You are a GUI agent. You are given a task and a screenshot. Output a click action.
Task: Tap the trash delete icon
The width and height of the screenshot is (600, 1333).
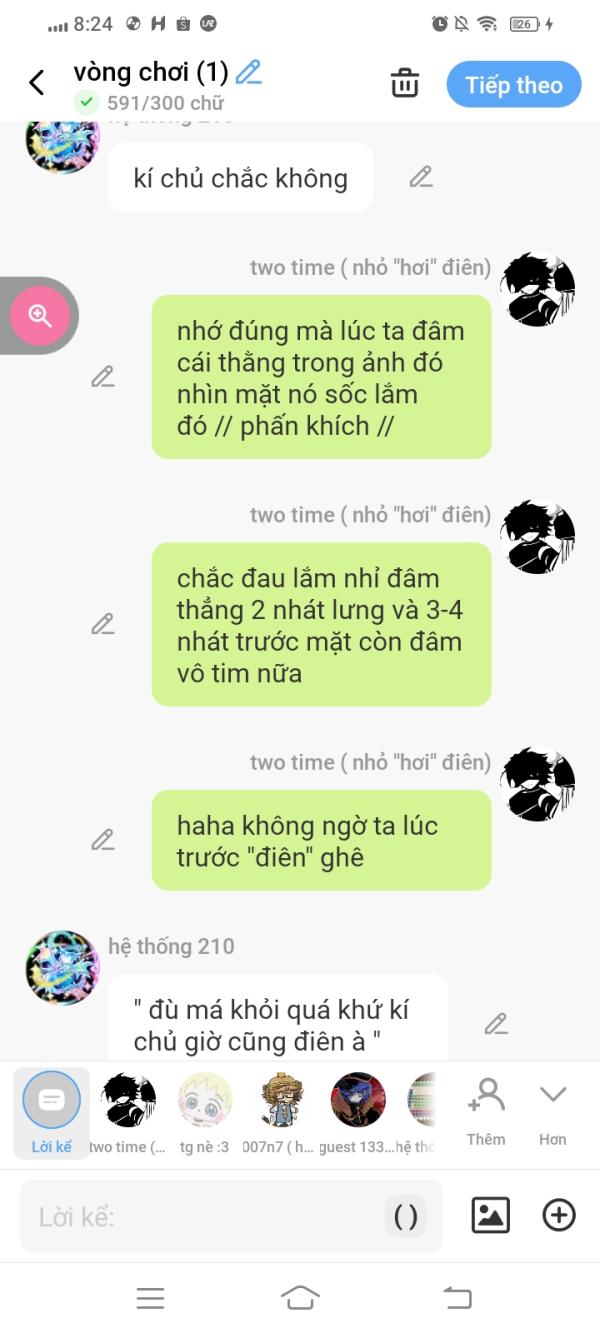pyautogui.click(x=405, y=84)
